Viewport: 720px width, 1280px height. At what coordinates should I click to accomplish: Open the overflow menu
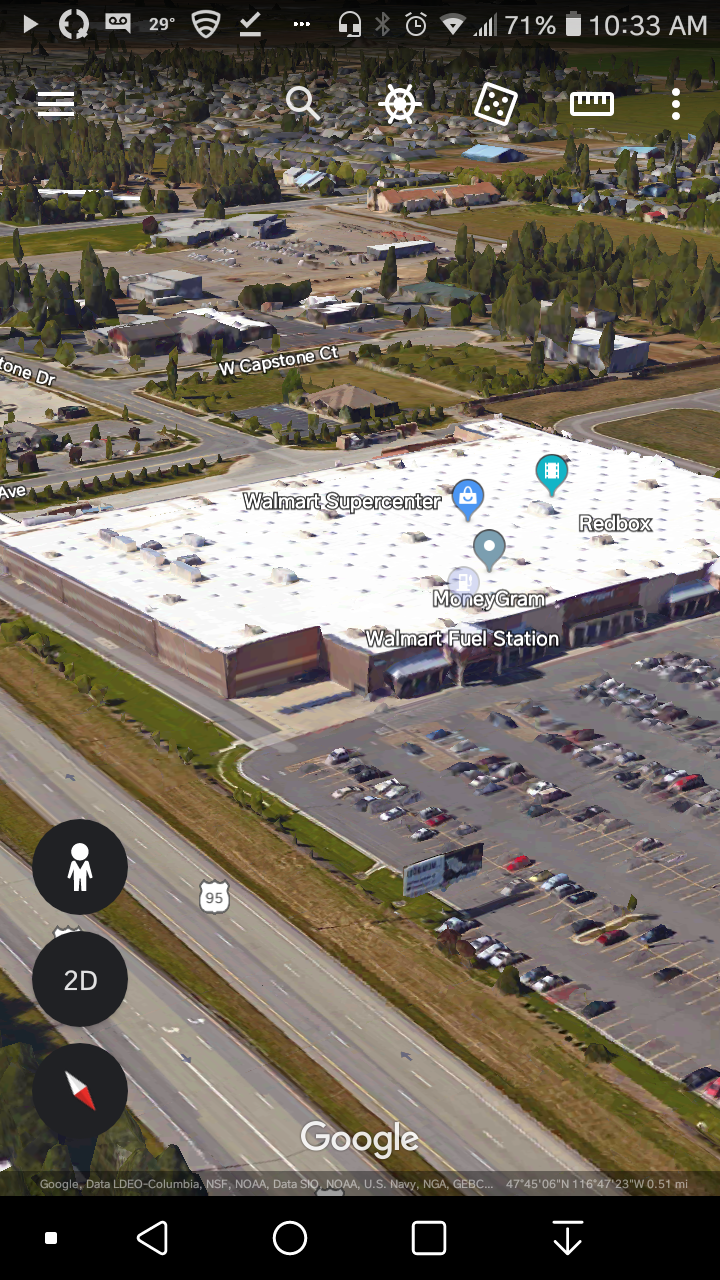click(676, 104)
